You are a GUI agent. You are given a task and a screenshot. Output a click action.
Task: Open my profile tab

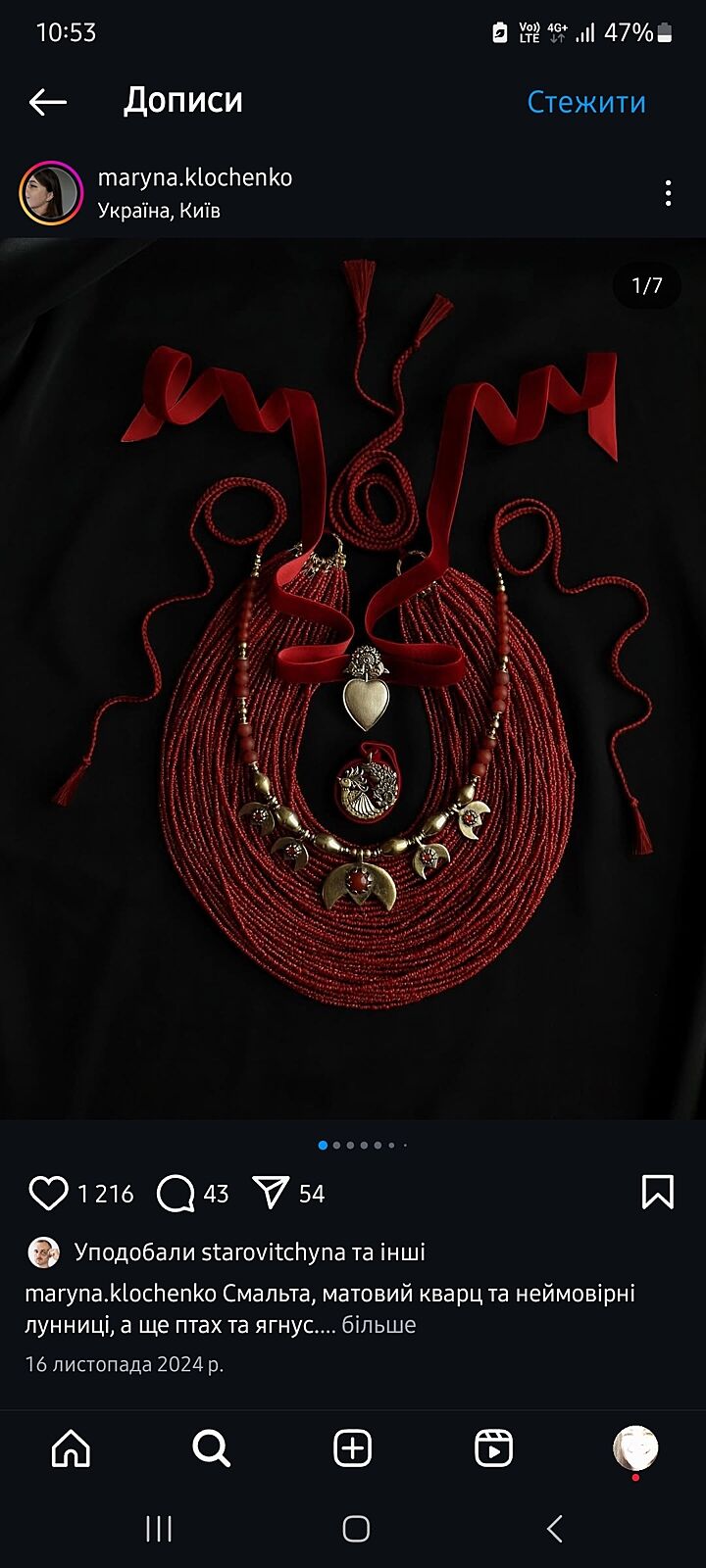click(x=634, y=1447)
